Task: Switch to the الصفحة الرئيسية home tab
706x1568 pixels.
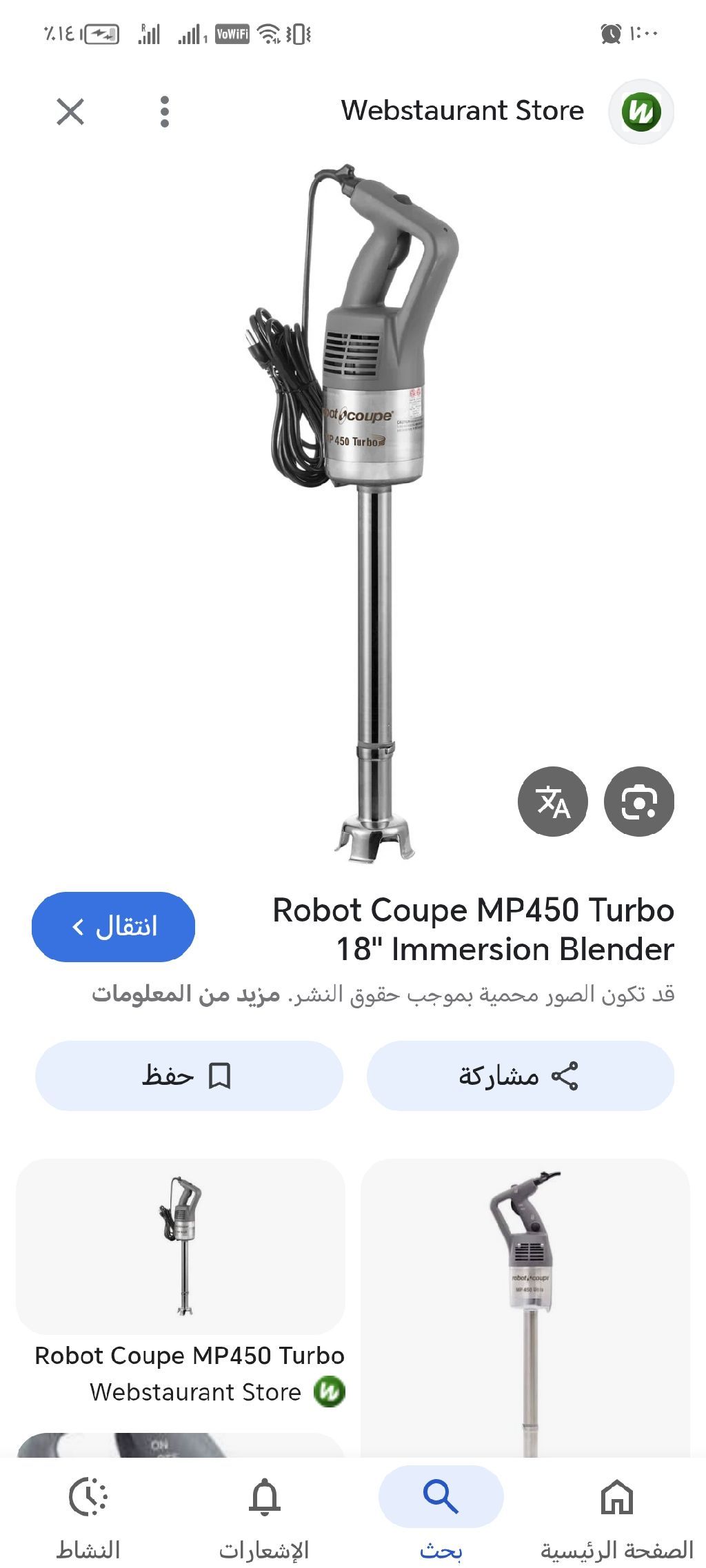Action: 616,1513
